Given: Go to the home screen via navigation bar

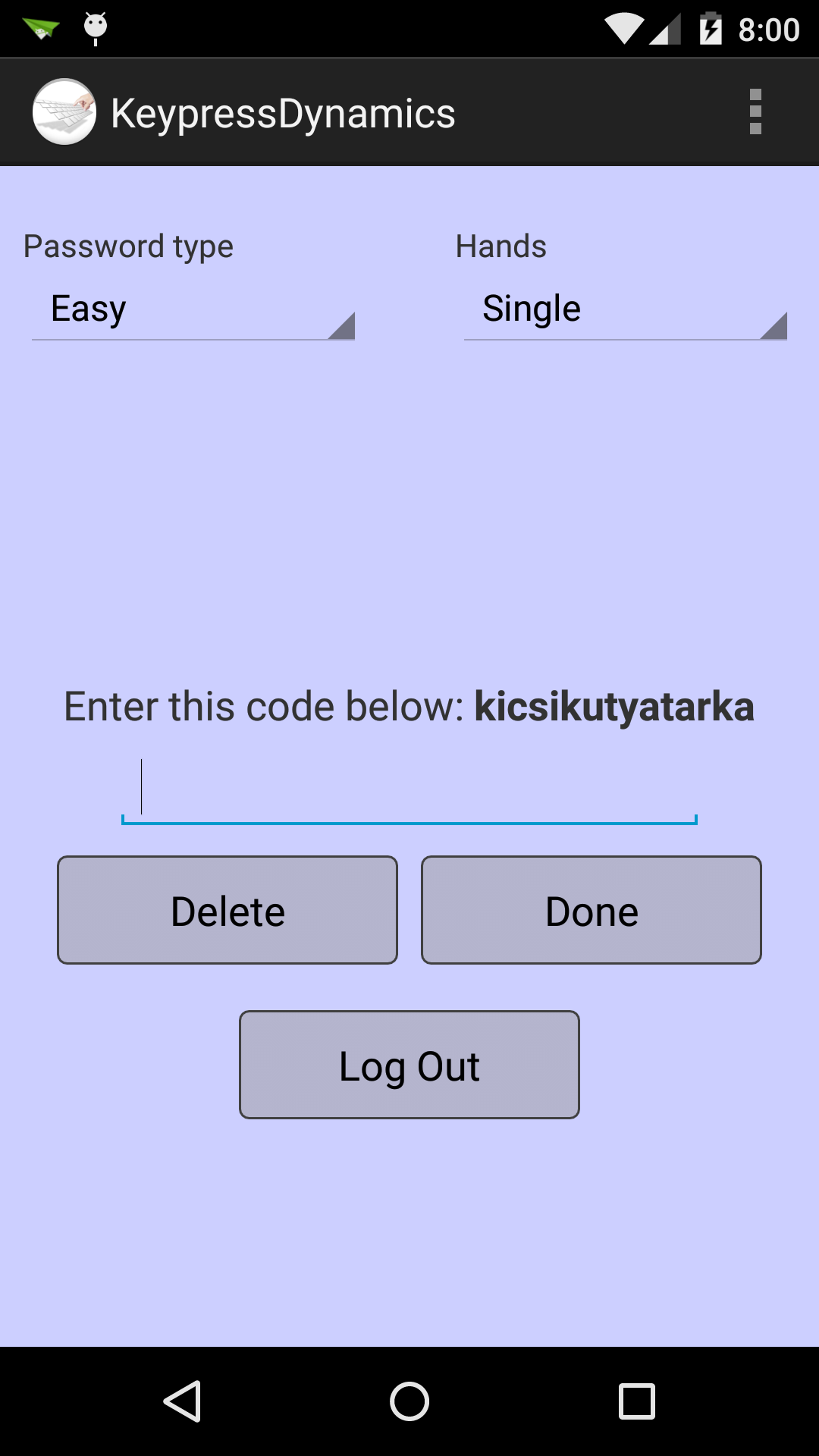Looking at the screenshot, I should coord(409,1401).
